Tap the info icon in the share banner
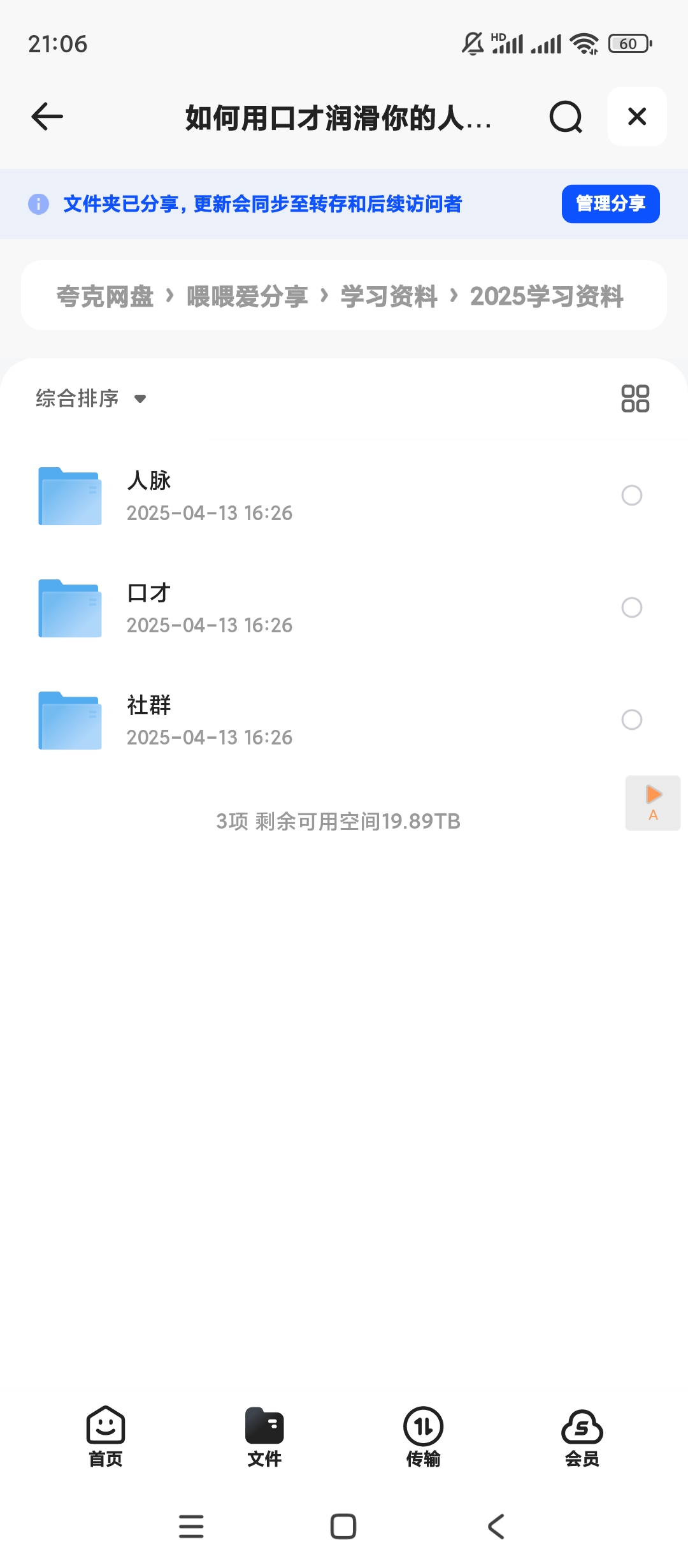The height and width of the screenshot is (1568, 688). (x=38, y=204)
